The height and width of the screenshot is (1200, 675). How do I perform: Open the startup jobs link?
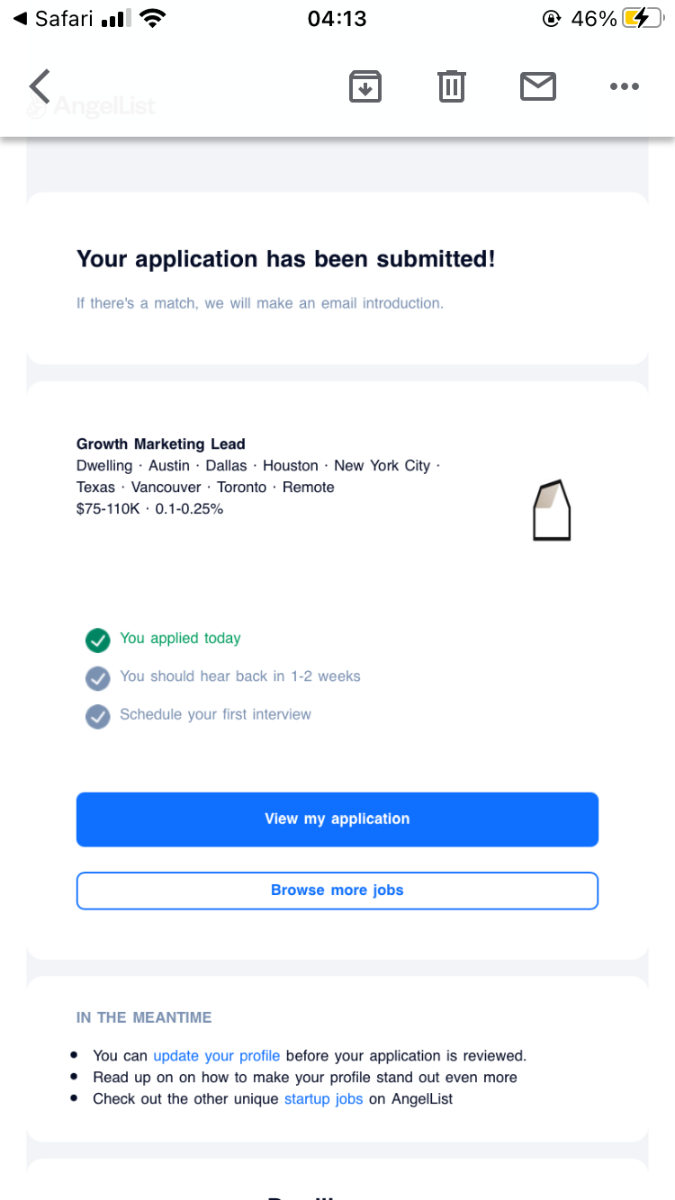[x=323, y=1098]
